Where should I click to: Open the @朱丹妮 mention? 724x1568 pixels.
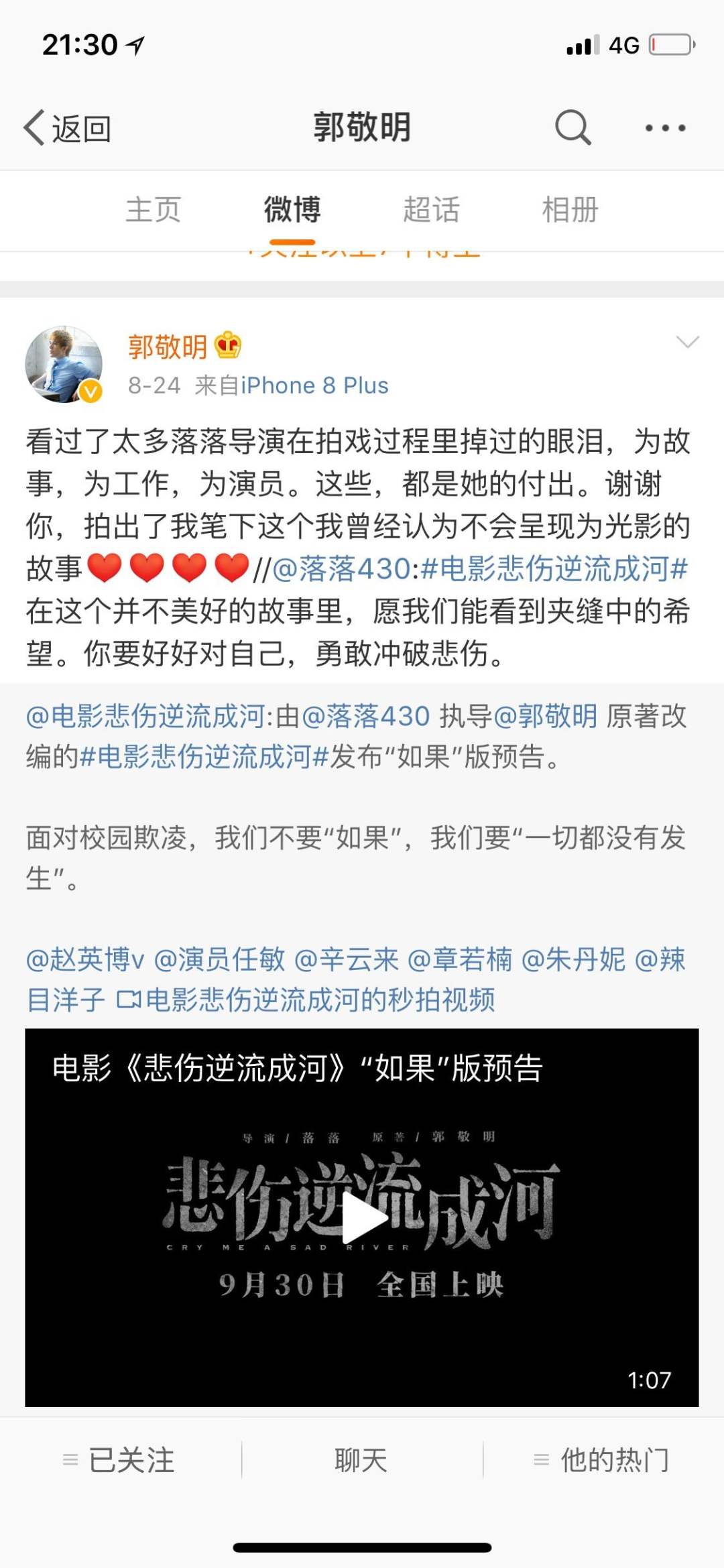(x=573, y=959)
